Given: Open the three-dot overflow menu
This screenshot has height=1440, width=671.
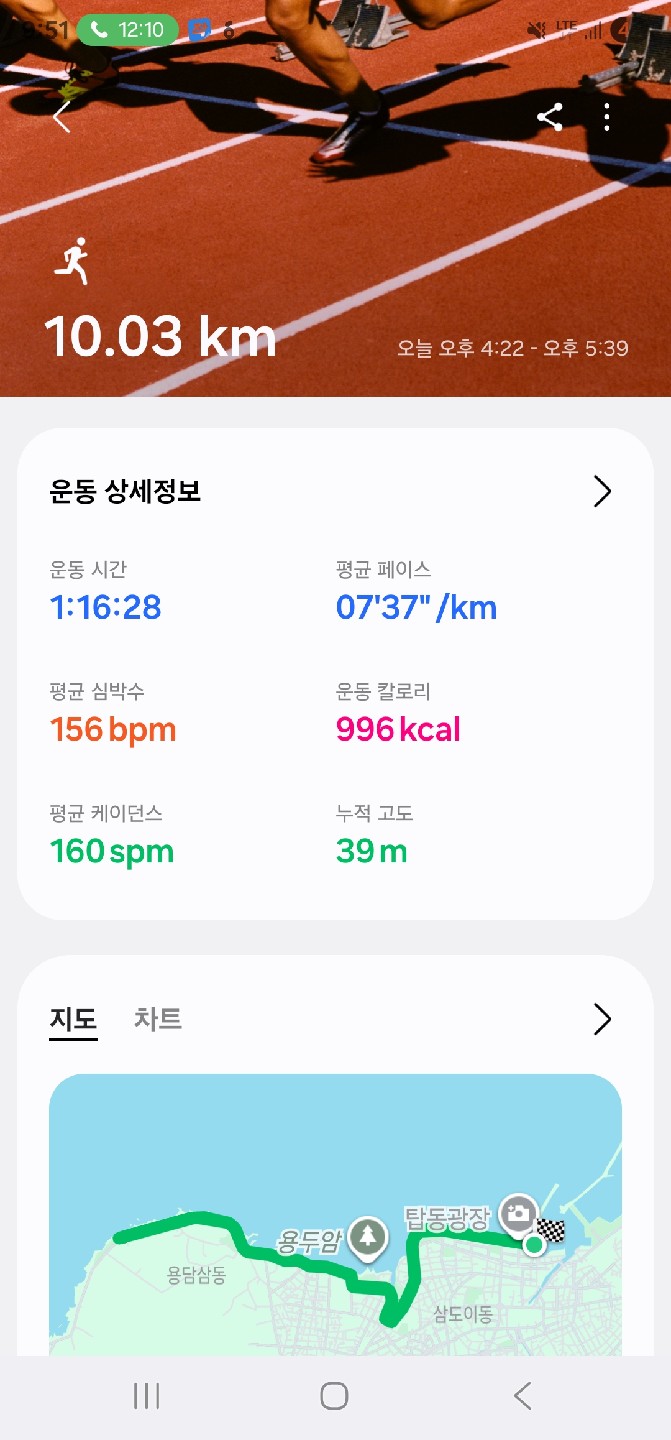Looking at the screenshot, I should [607, 117].
